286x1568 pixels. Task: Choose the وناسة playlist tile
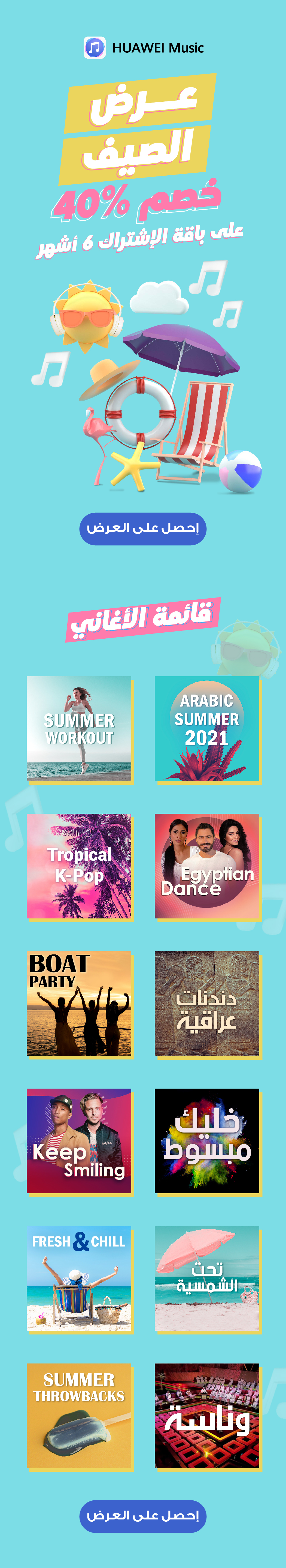pyautogui.click(x=207, y=1416)
